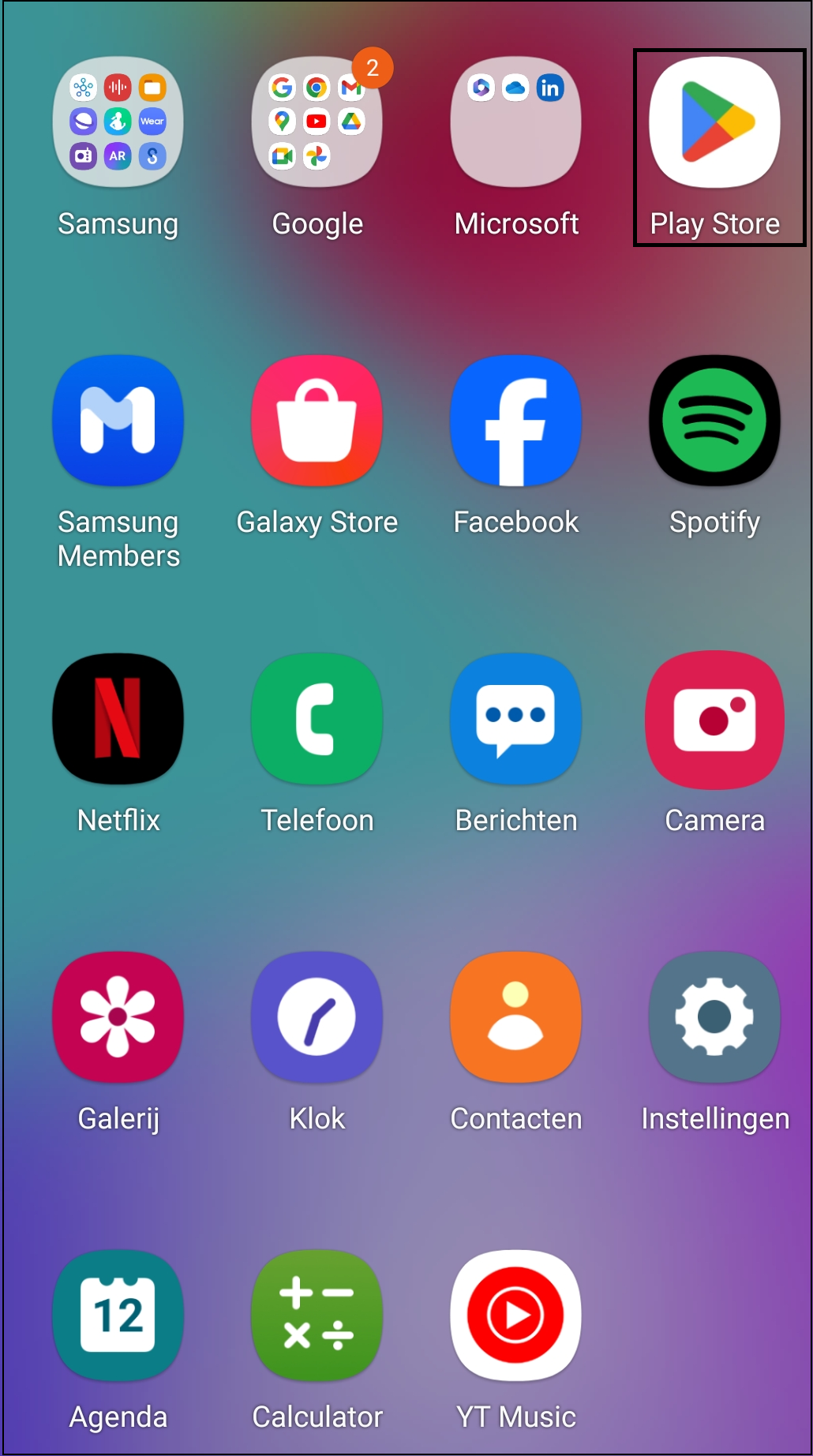The height and width of the screenshot is (1456, 813).
Task: Open YT Music
Action: pos(515,1315)
